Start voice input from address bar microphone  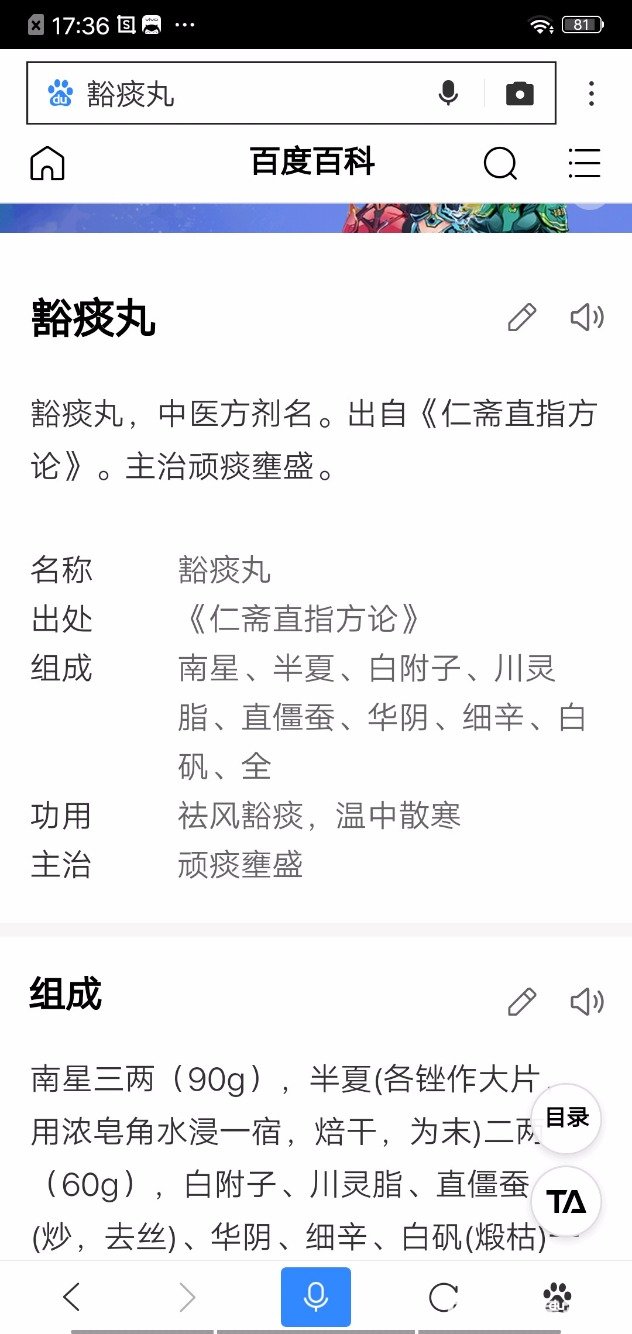448,94
